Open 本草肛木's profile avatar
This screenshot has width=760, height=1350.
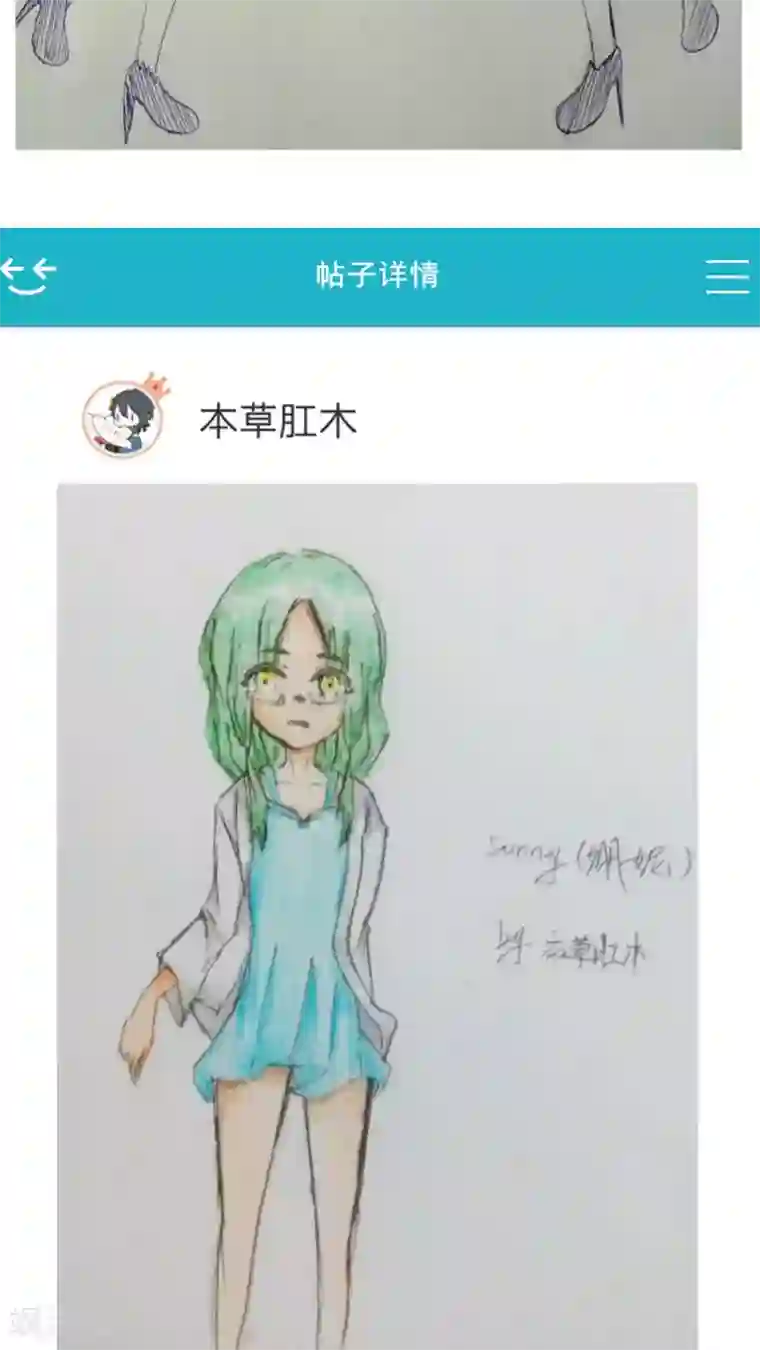point(122,420)
